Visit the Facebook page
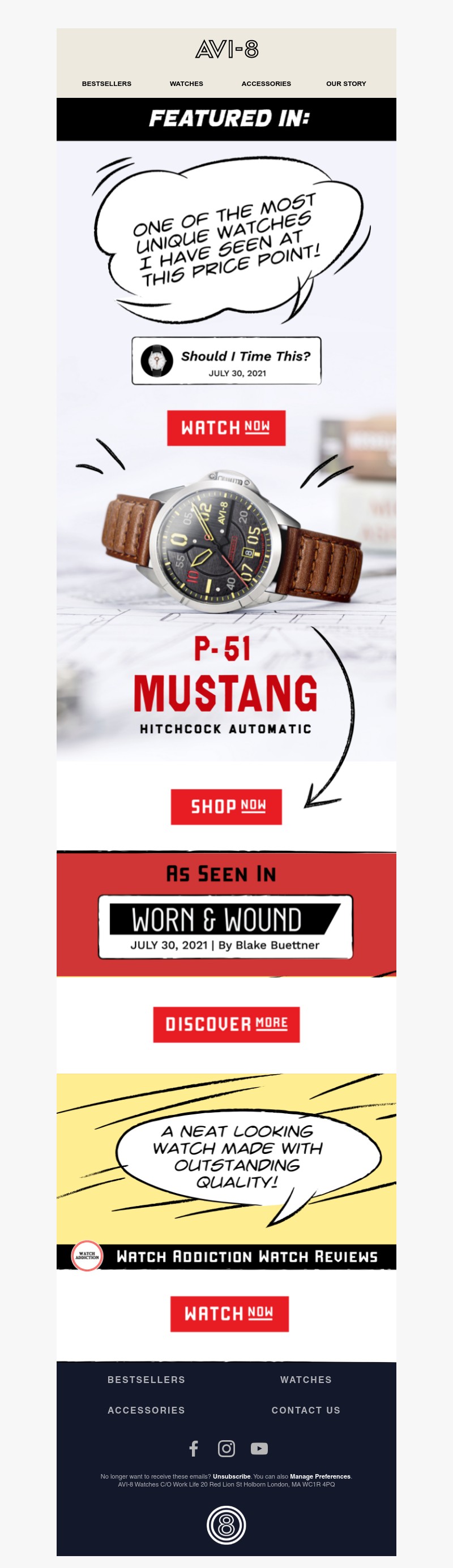This screenshot has width=453, height=1568. (194, 1448)
